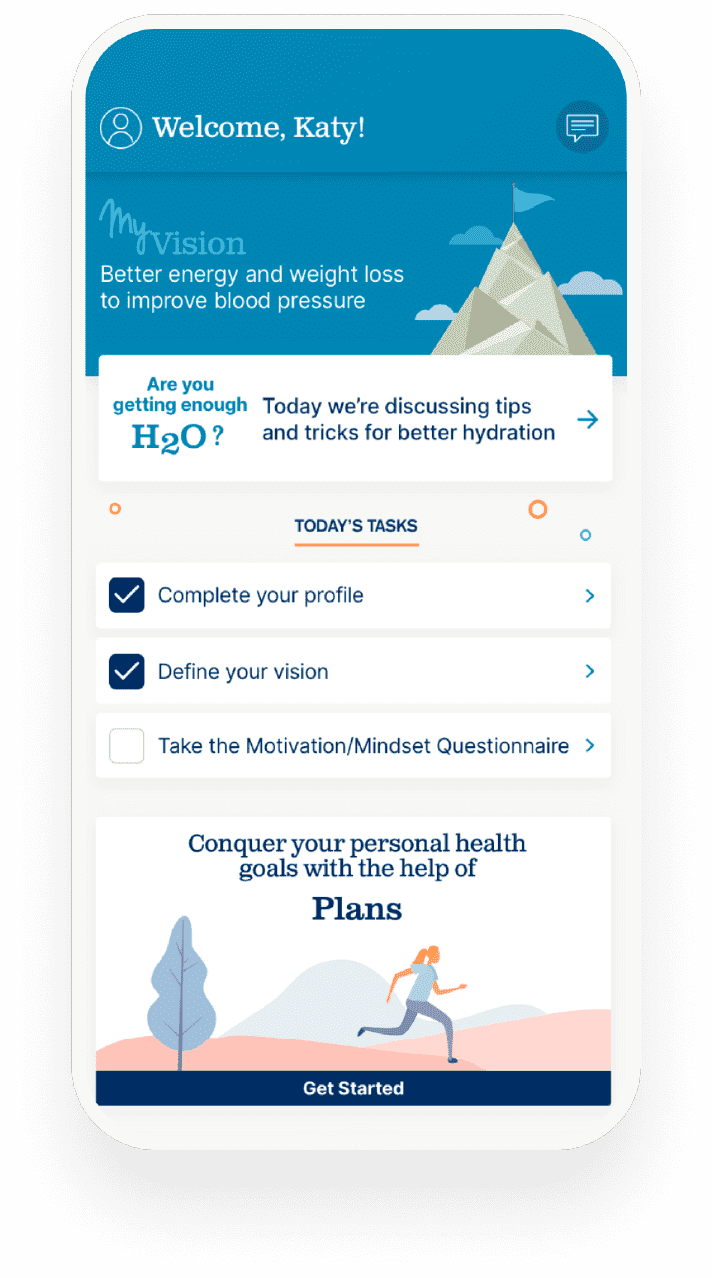Open the profile avatar icon
This screenshot has width=712, height=1278.
121,128
